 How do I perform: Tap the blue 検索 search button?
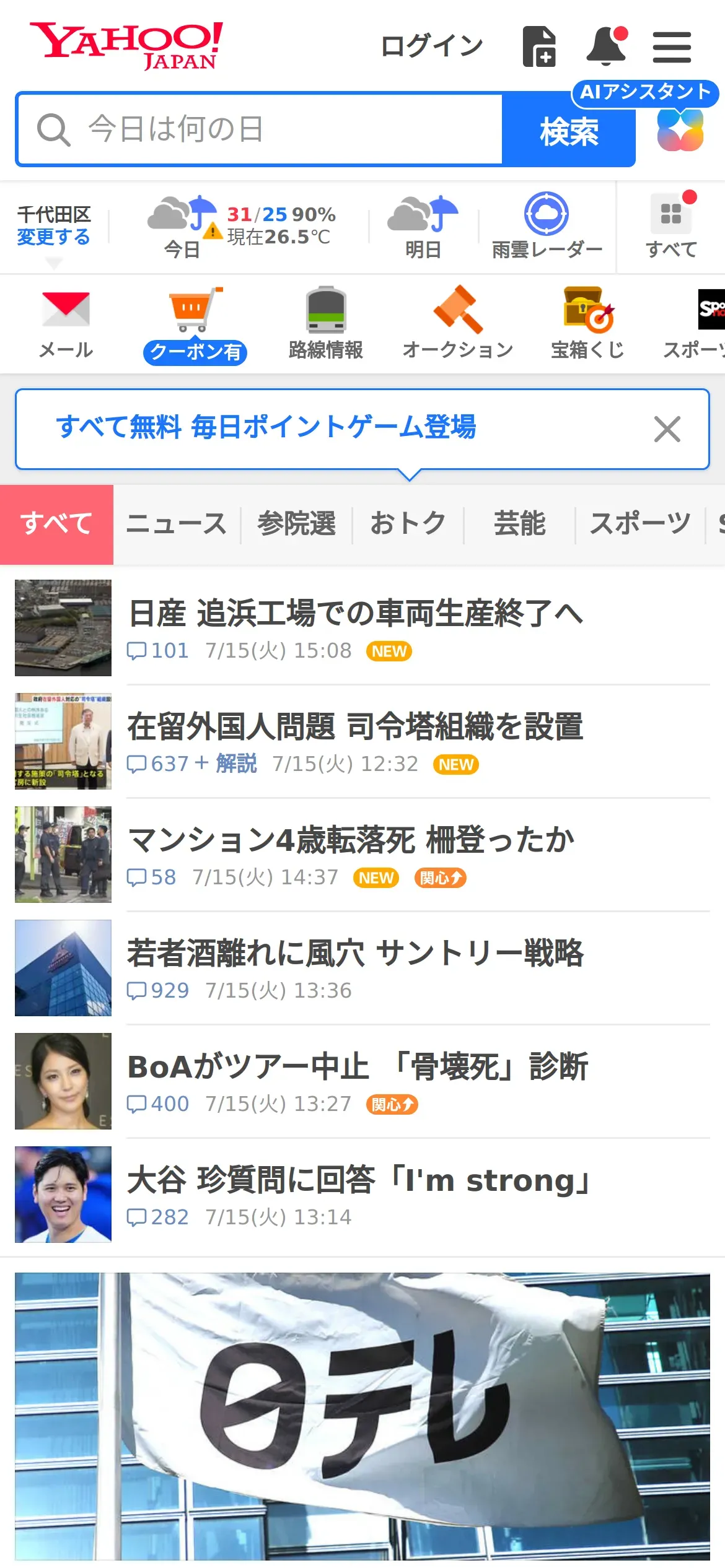click(x=569, y=131)
